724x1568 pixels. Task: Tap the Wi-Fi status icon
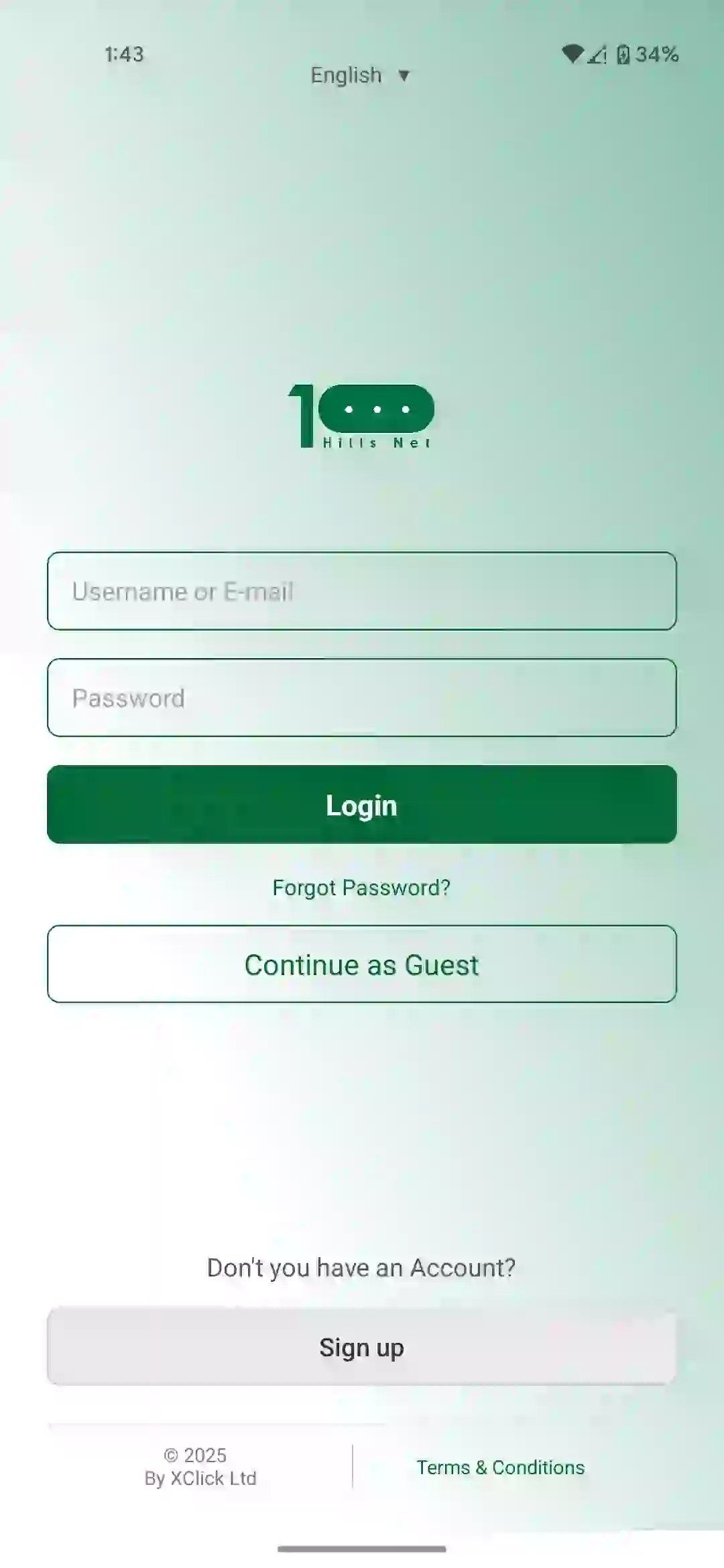[573, 55]
